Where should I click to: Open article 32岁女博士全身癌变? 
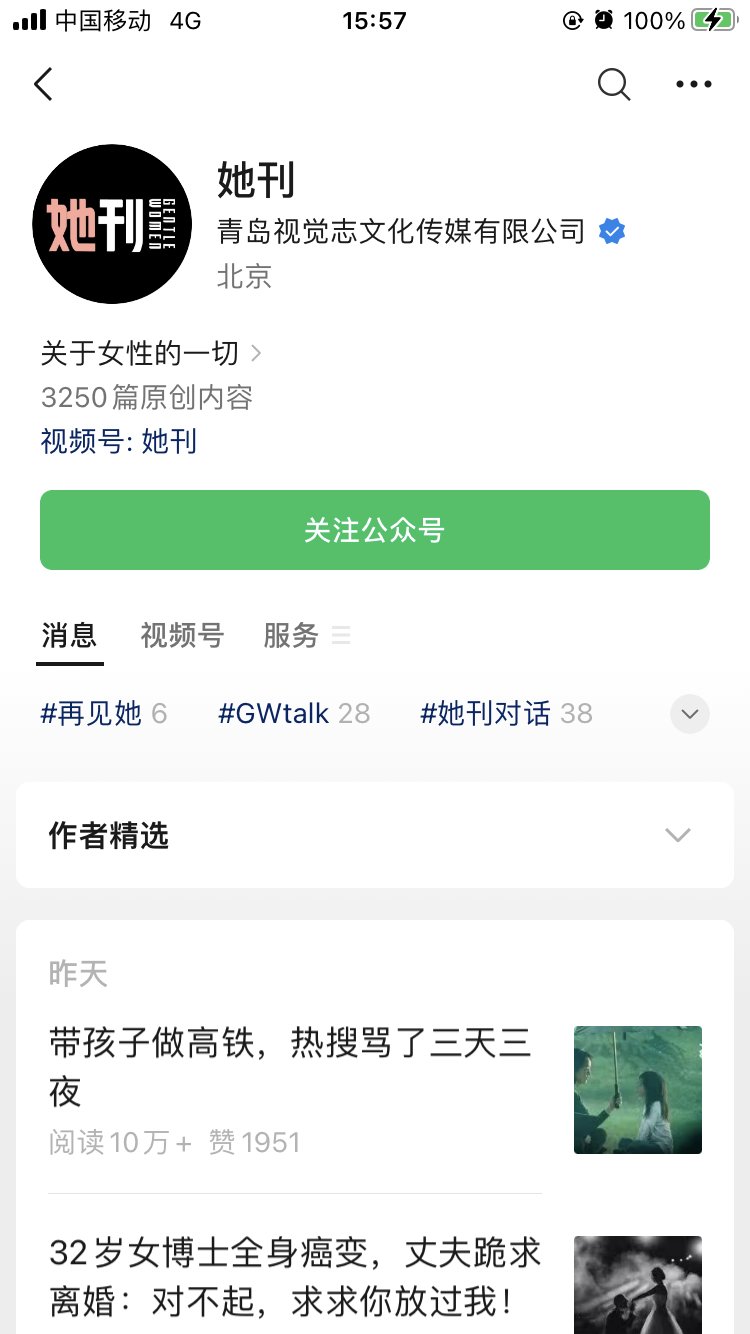[x=375, y=1280]
